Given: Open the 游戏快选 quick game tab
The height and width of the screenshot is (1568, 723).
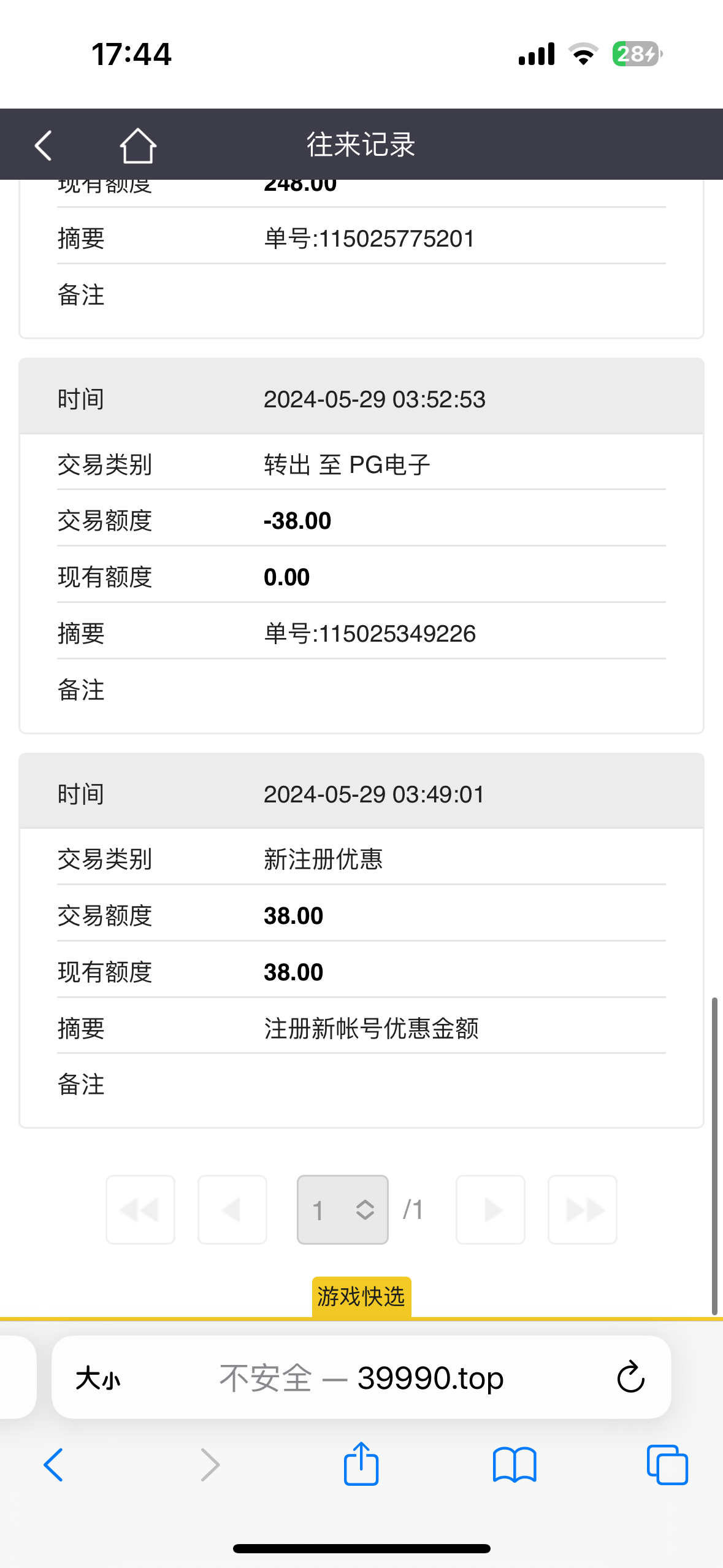Looking at the screenshot, I should [361, 1296].
